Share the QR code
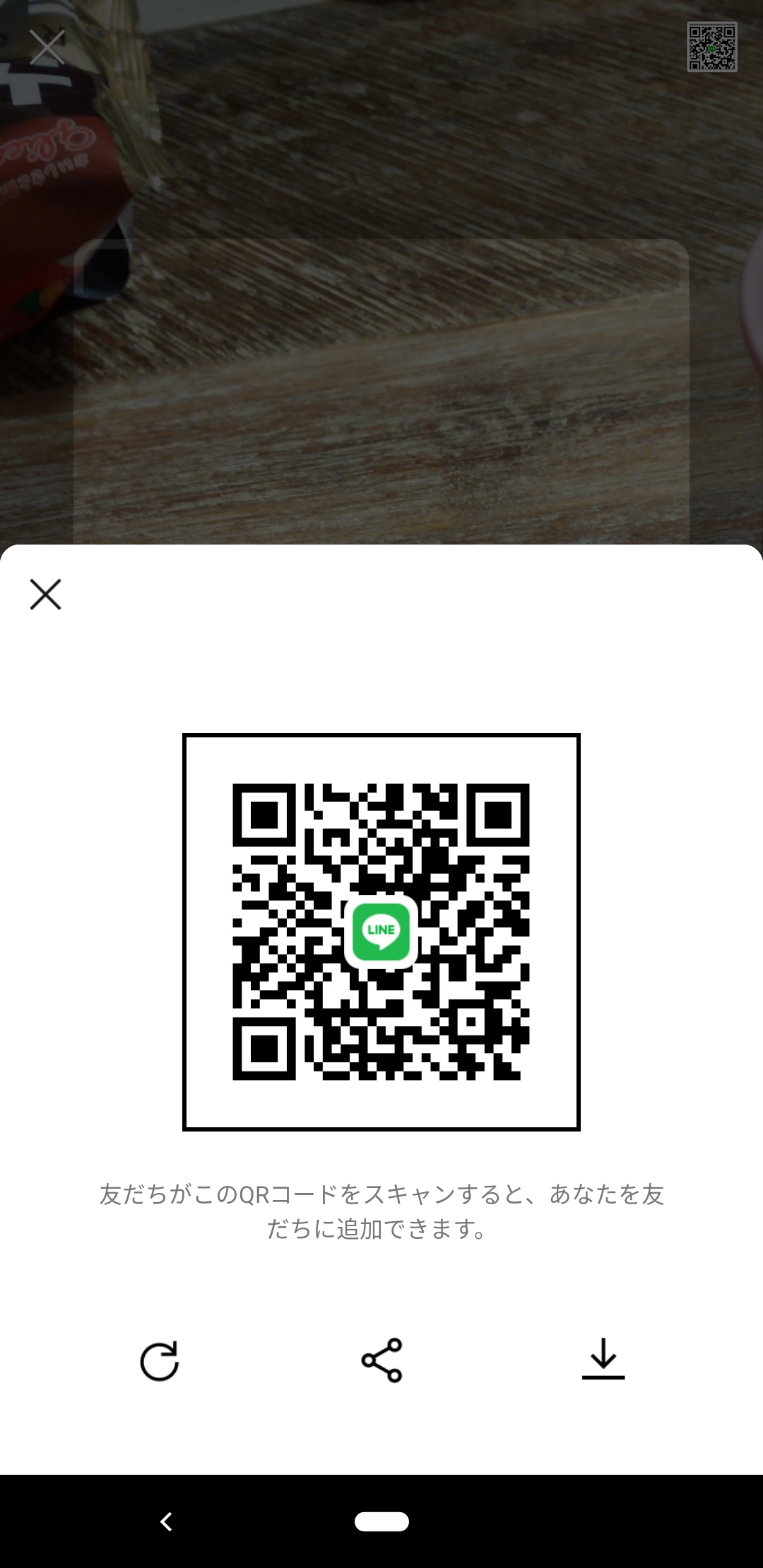Image resolution: width=763 pixels, height=1568 pixels. pyautogui.click(x=381, y=1360)
